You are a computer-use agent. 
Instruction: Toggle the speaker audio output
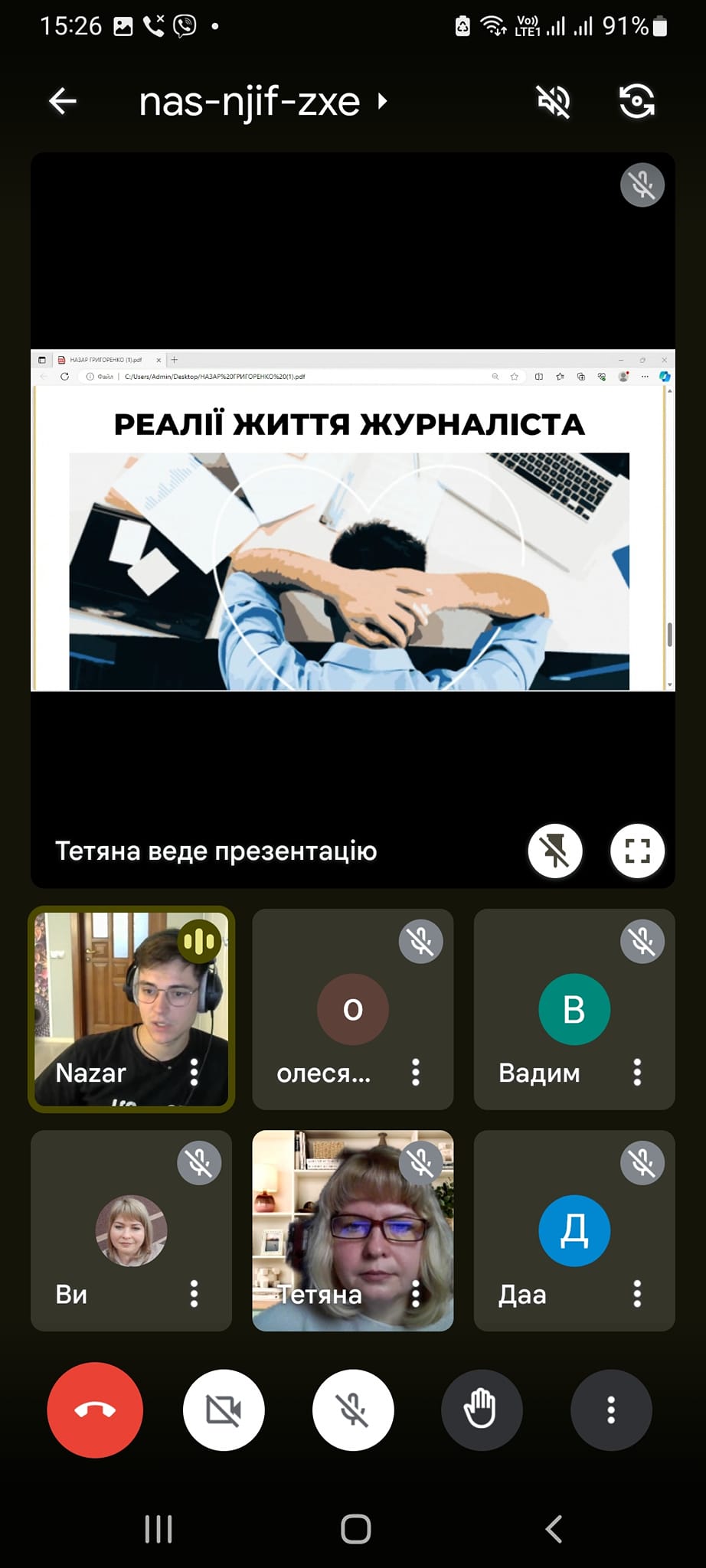[x=553, y=101]
